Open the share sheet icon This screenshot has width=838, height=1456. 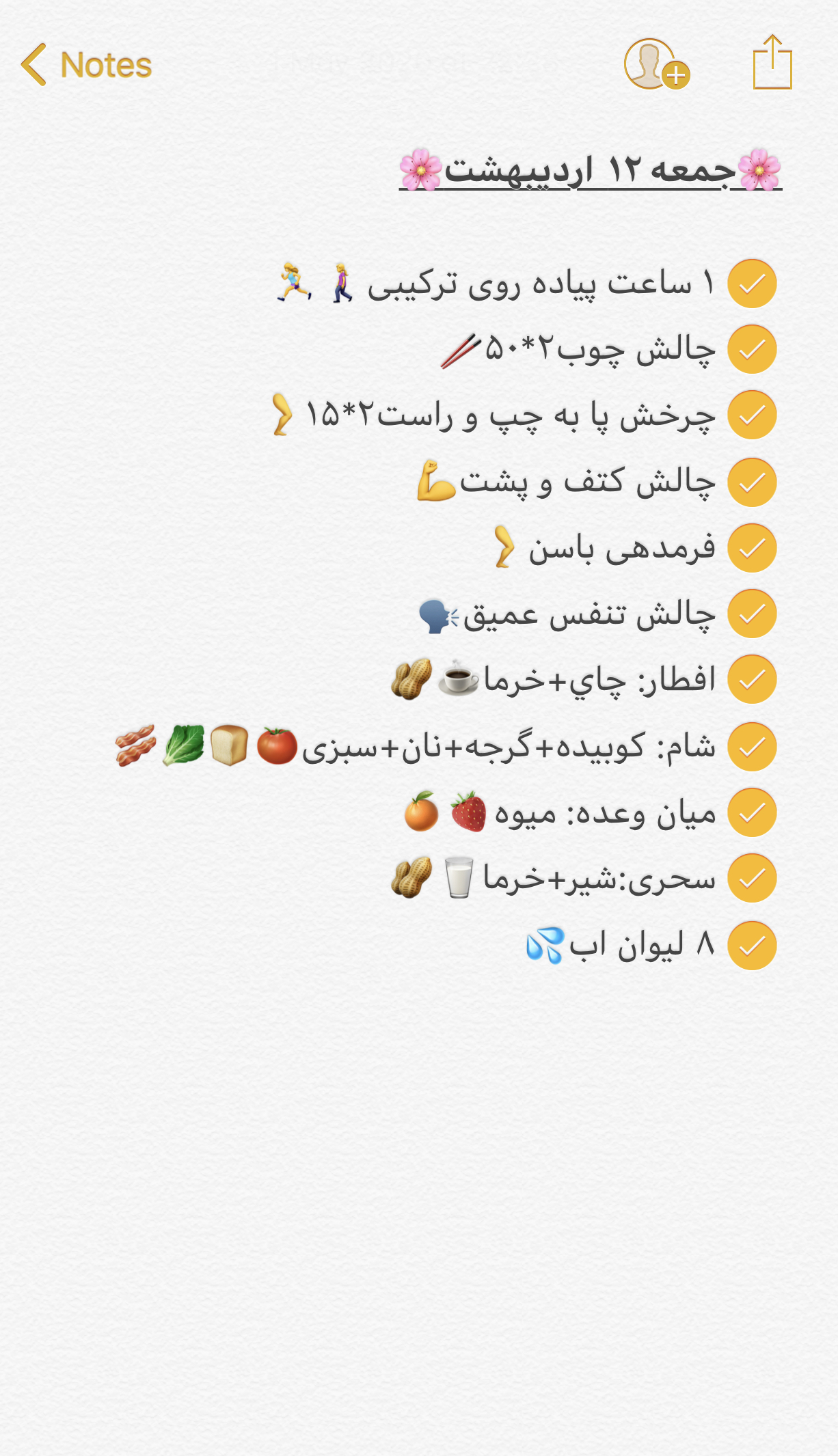[772, 64]
